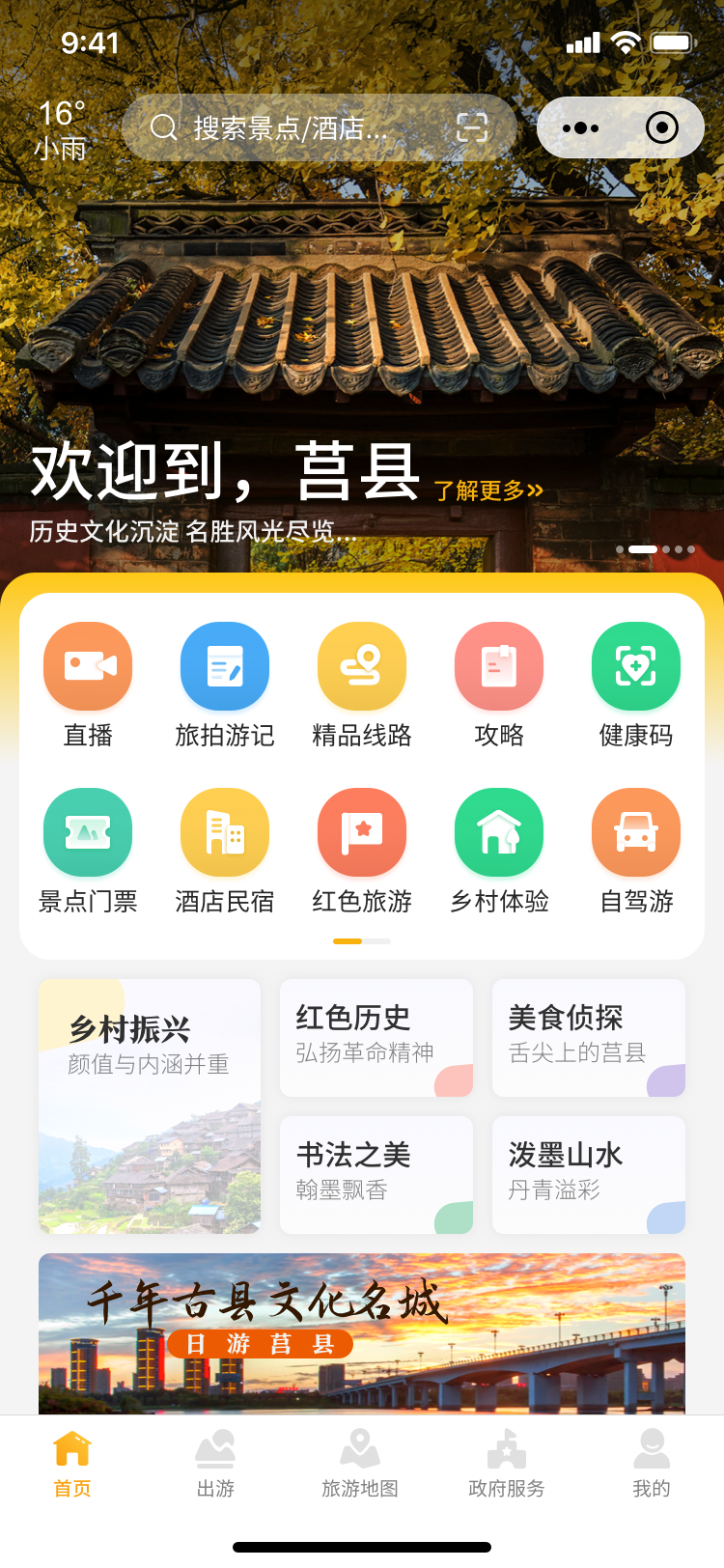Open the 我的 profile tab
The height and width of the screenshot is (1568, 724).
[652, 1458]
